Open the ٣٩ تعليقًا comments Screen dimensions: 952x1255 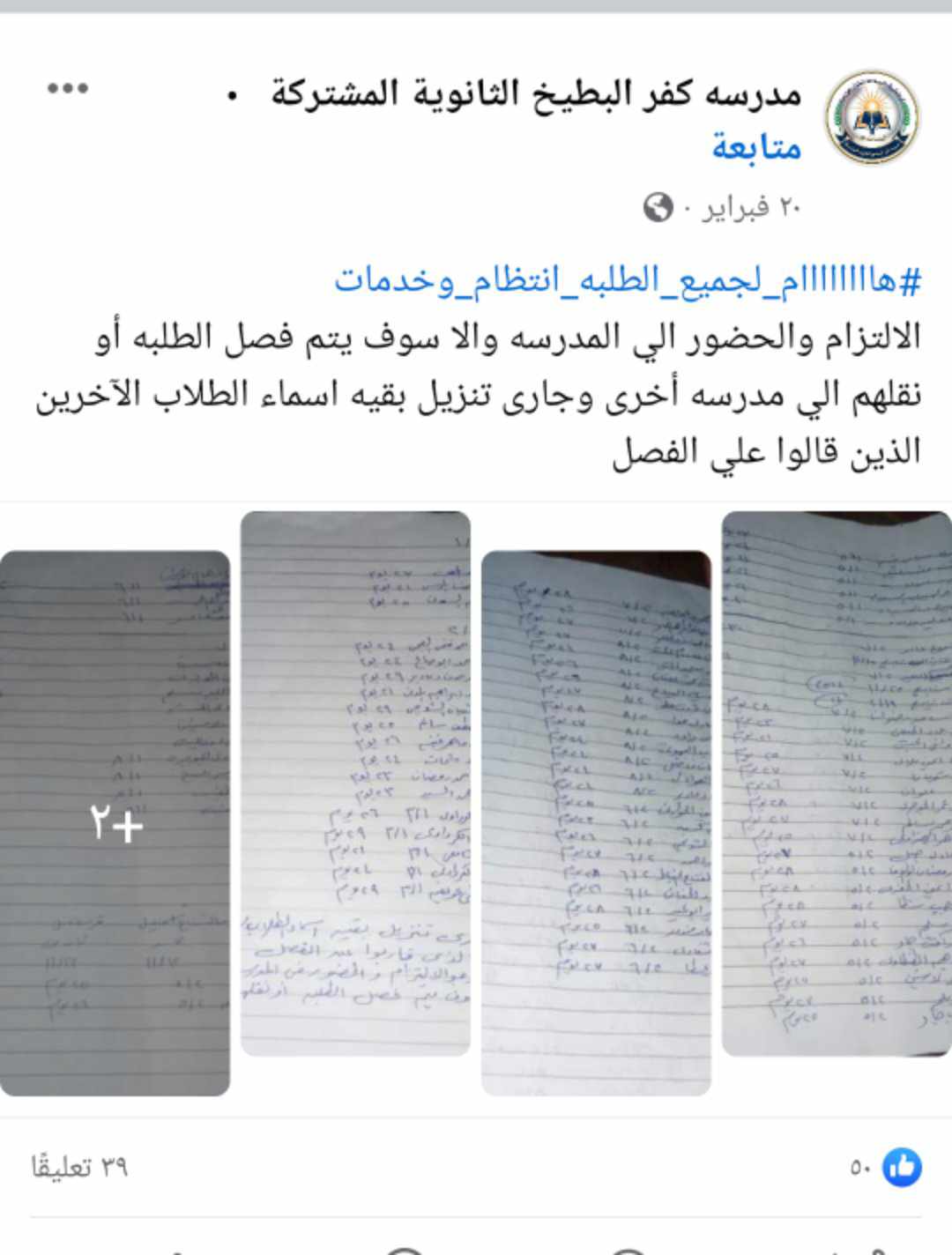(x=80, y=1168)
